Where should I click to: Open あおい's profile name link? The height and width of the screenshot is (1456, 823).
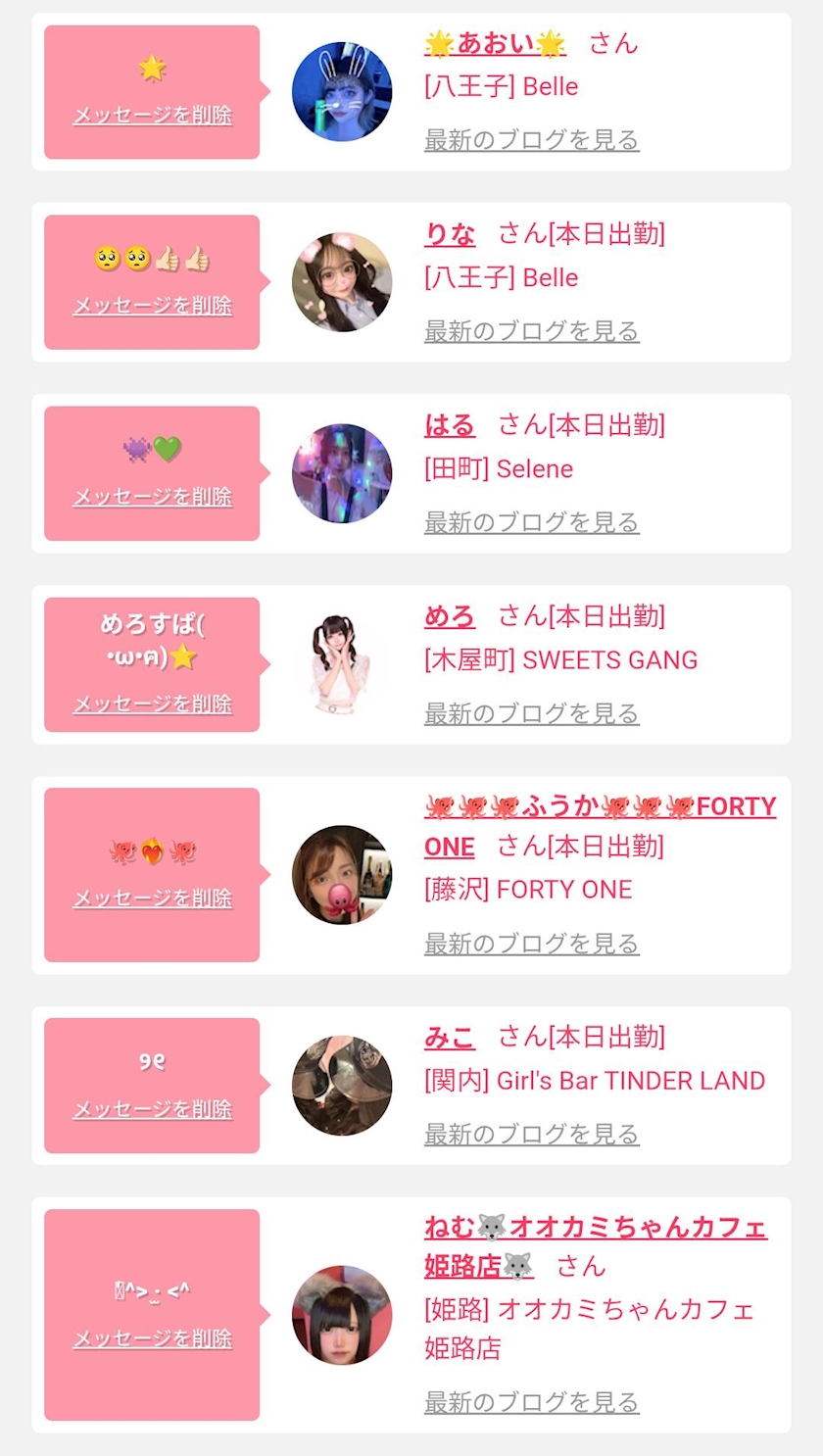pos(495,43)
